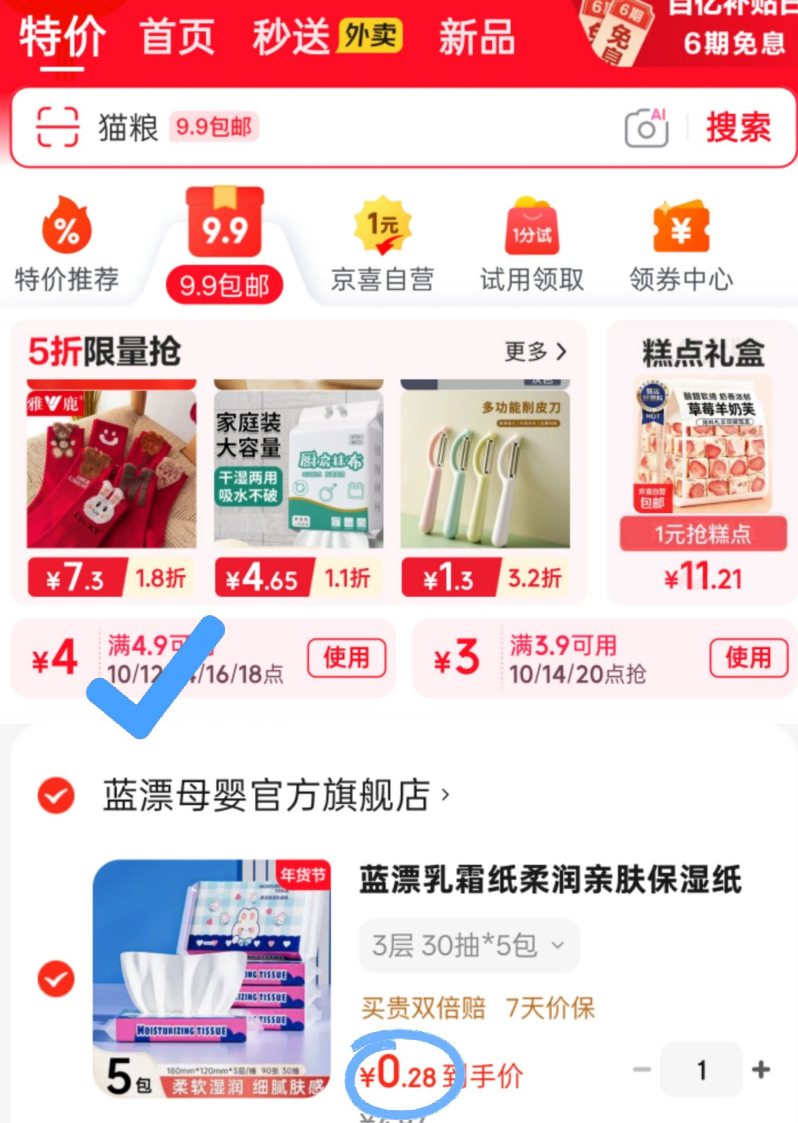798x1123 pixels.
Task: Open 更多 for 5折限量抢
Action: click(x=535, y=351)
